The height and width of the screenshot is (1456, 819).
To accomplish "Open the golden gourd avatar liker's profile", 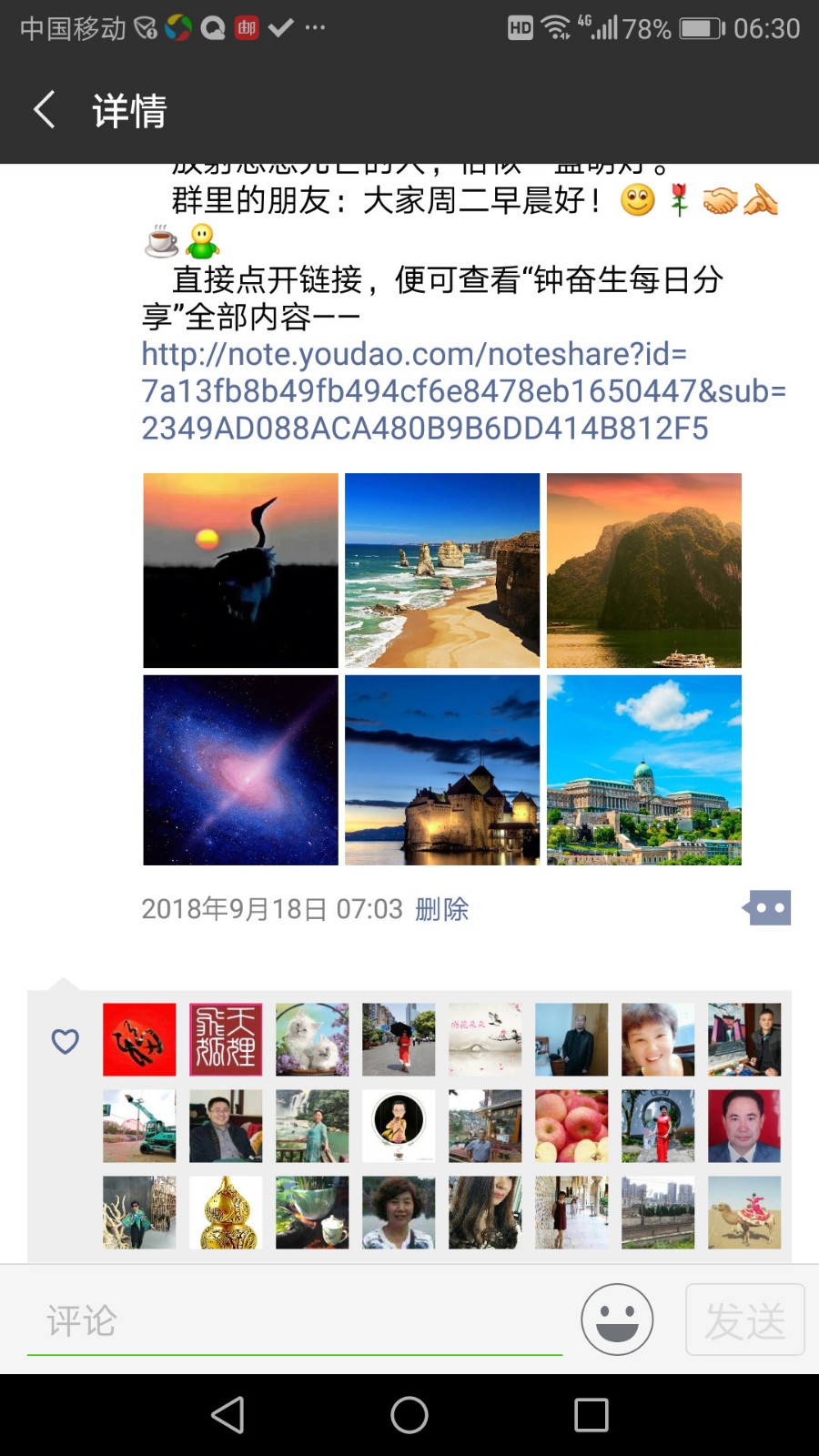I will click(x=226, y=1212).
